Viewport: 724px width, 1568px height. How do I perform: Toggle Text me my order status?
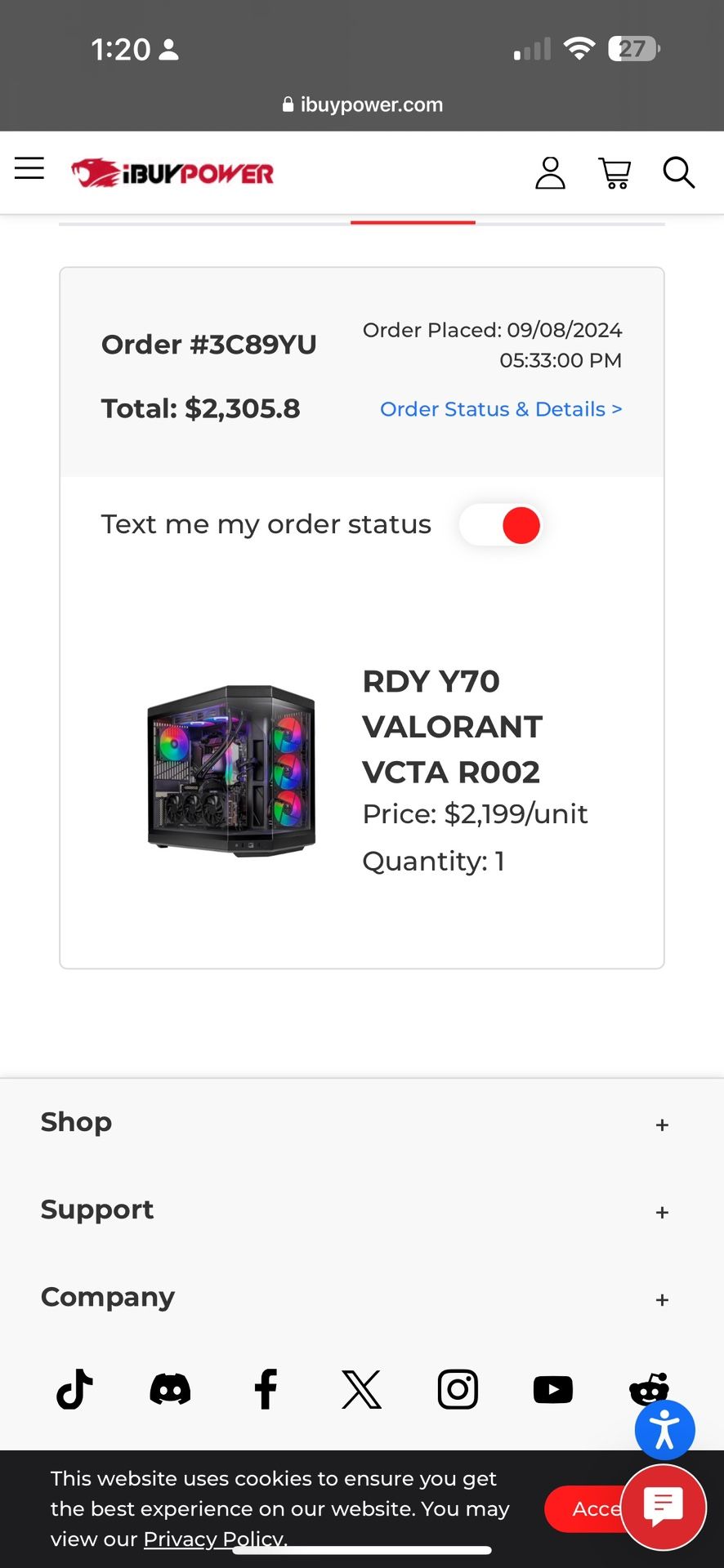click(x=501, y=525)
